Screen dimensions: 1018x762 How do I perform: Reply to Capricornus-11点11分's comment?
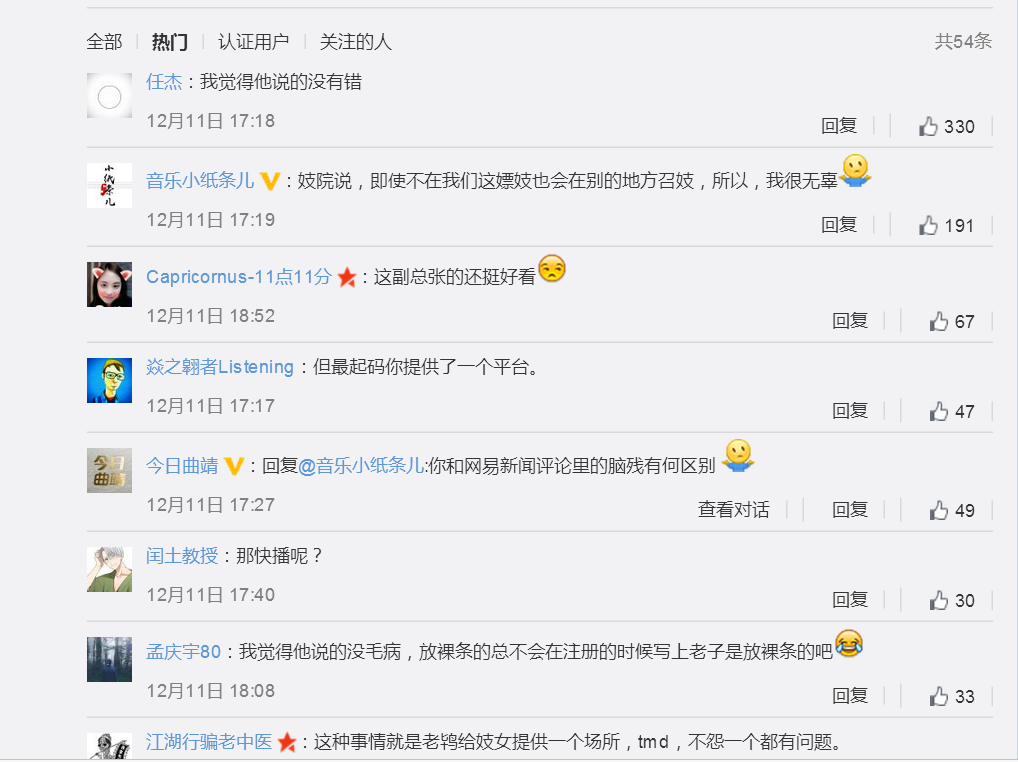pos(850,321)
